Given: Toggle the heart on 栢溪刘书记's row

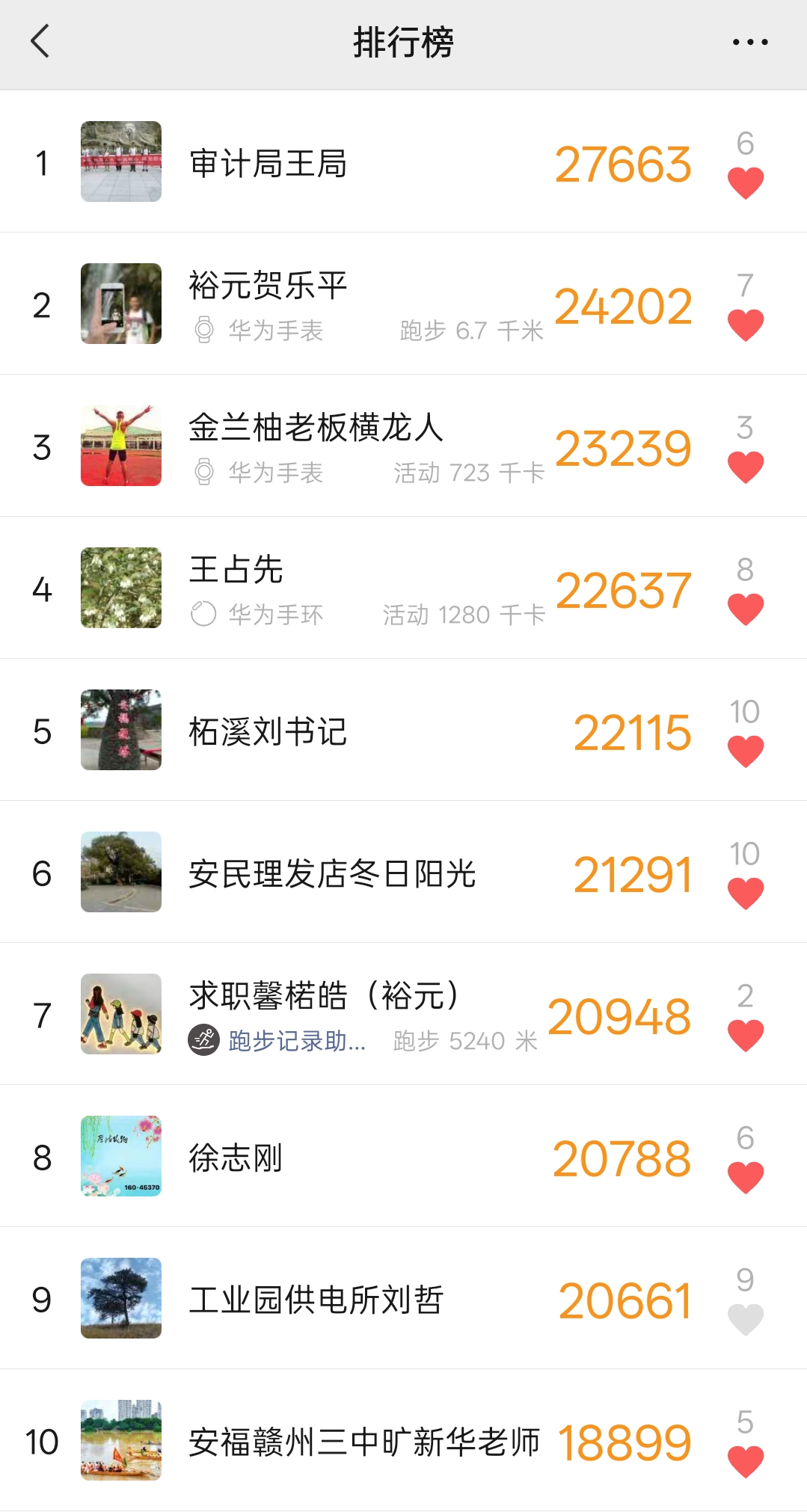Looking at the screenshot, I should click(746, 752).
